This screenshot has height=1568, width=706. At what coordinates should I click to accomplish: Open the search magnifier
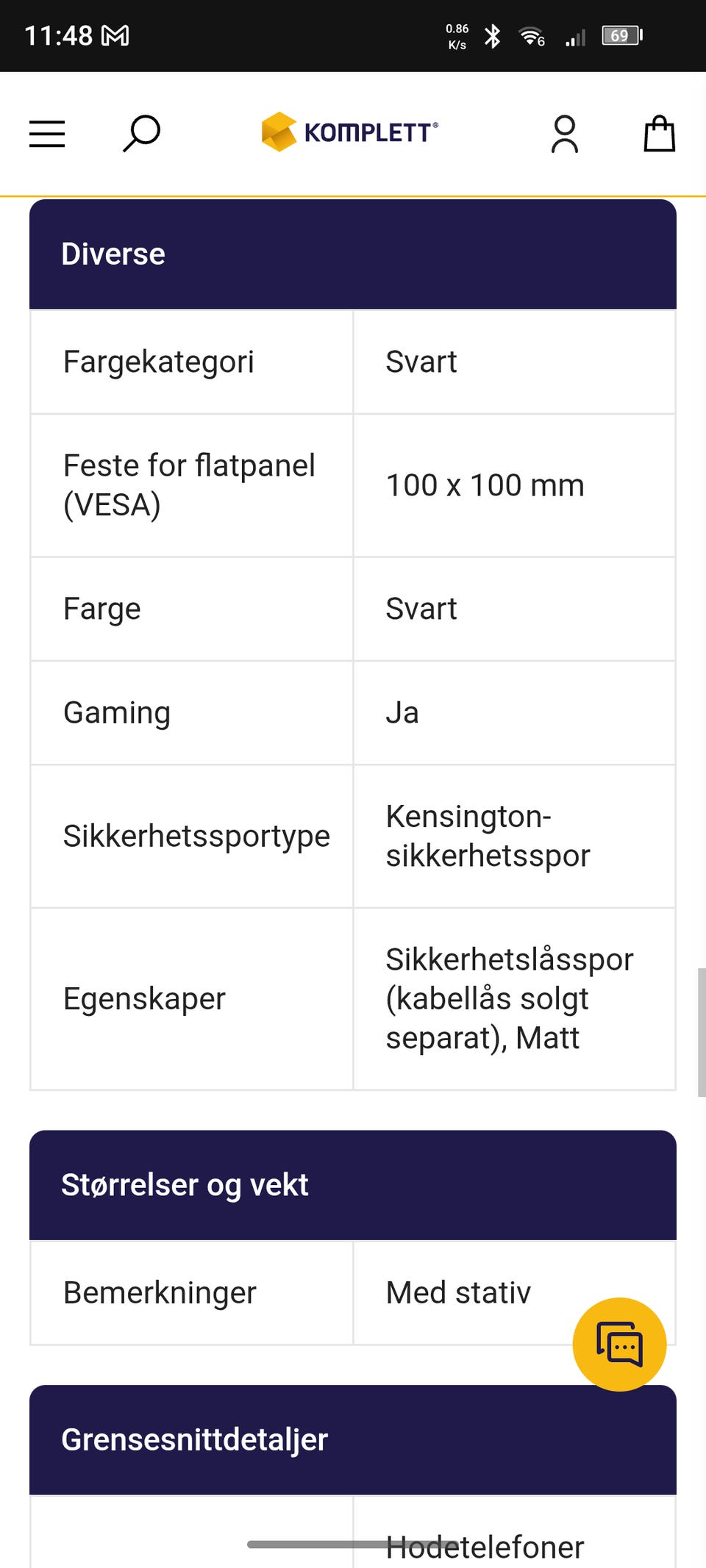[141, 133]
